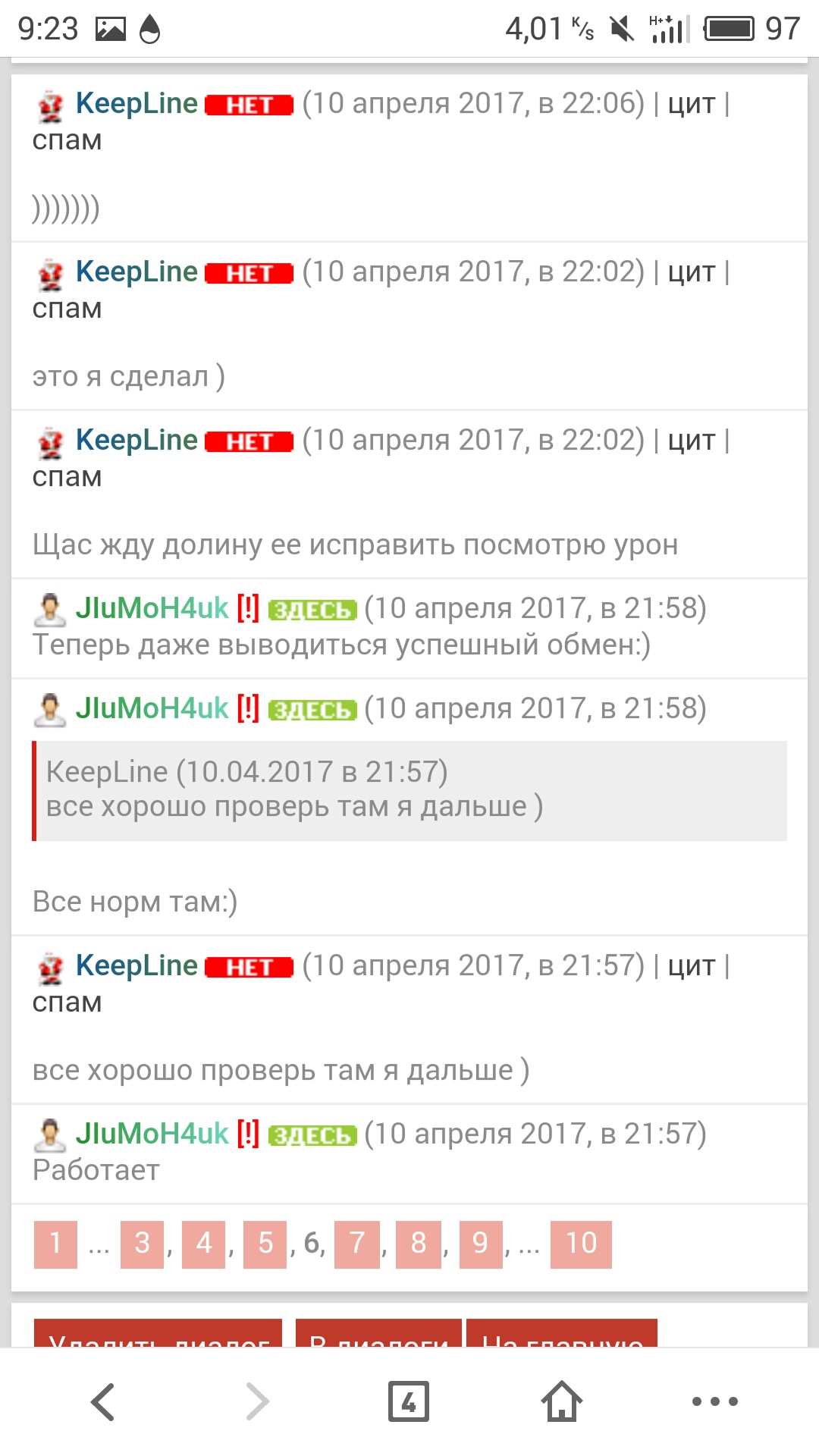Image resolution: width=819 pixels, height=1456 pixels.
Task: Open the browser tabs switcher
Action: (409, 1401)
